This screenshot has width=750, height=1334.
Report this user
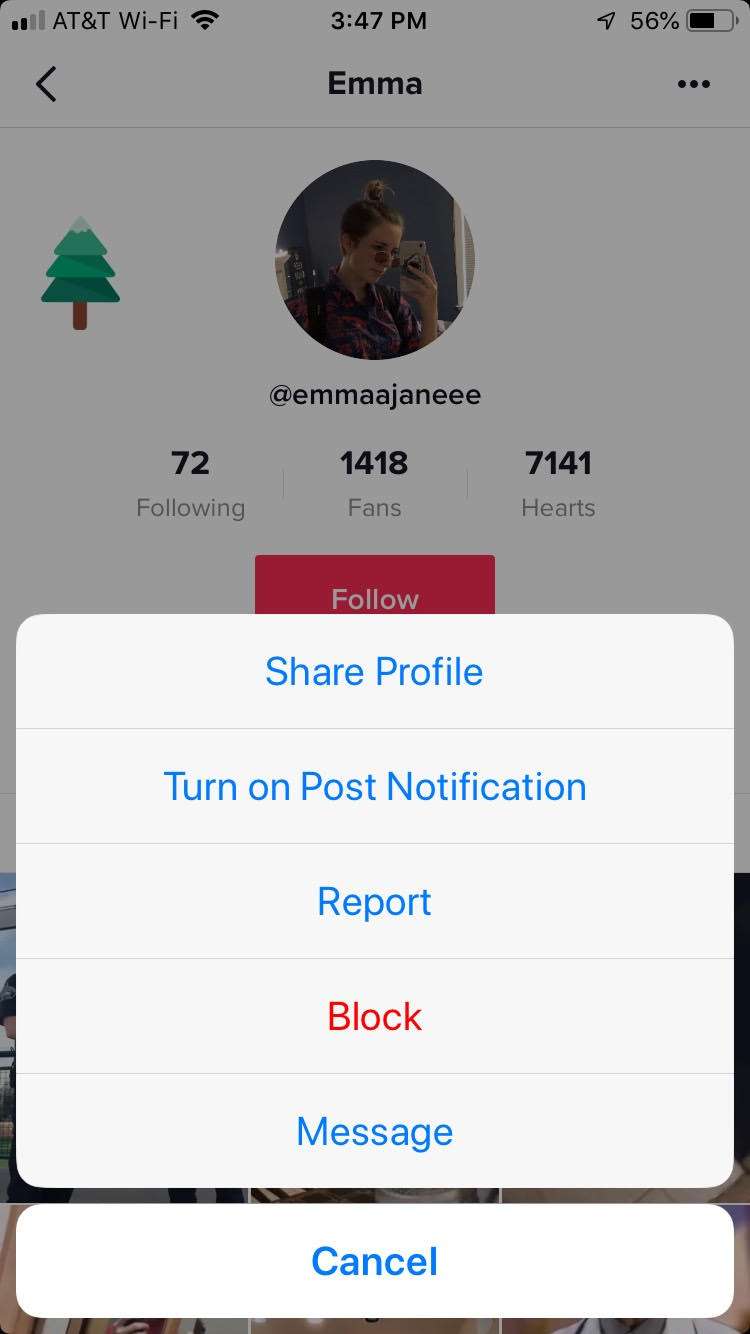(x=374, y=902)
